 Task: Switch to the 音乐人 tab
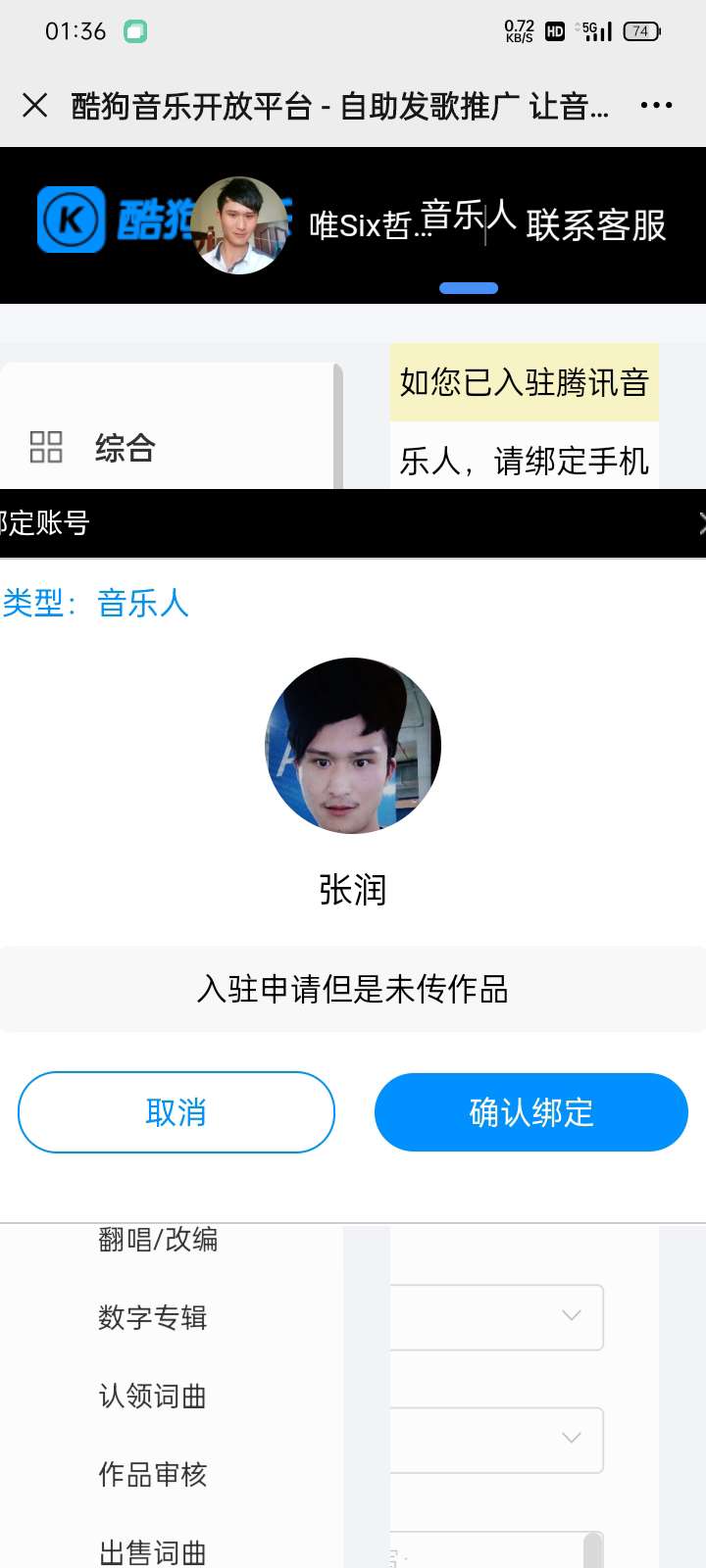(x=469, y=218)
